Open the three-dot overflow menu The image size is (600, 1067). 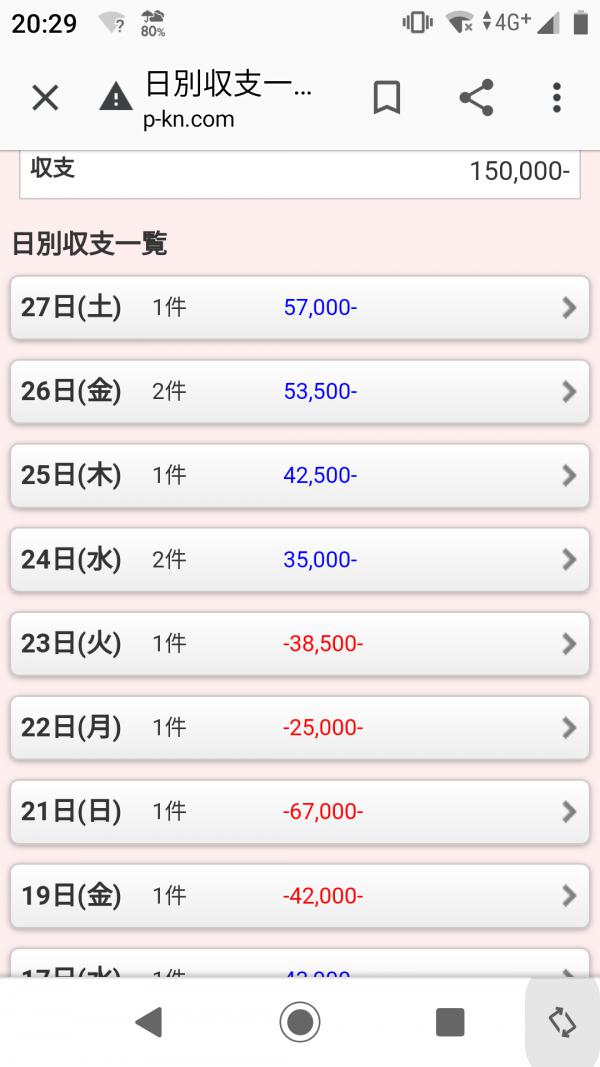click(557, 98)
